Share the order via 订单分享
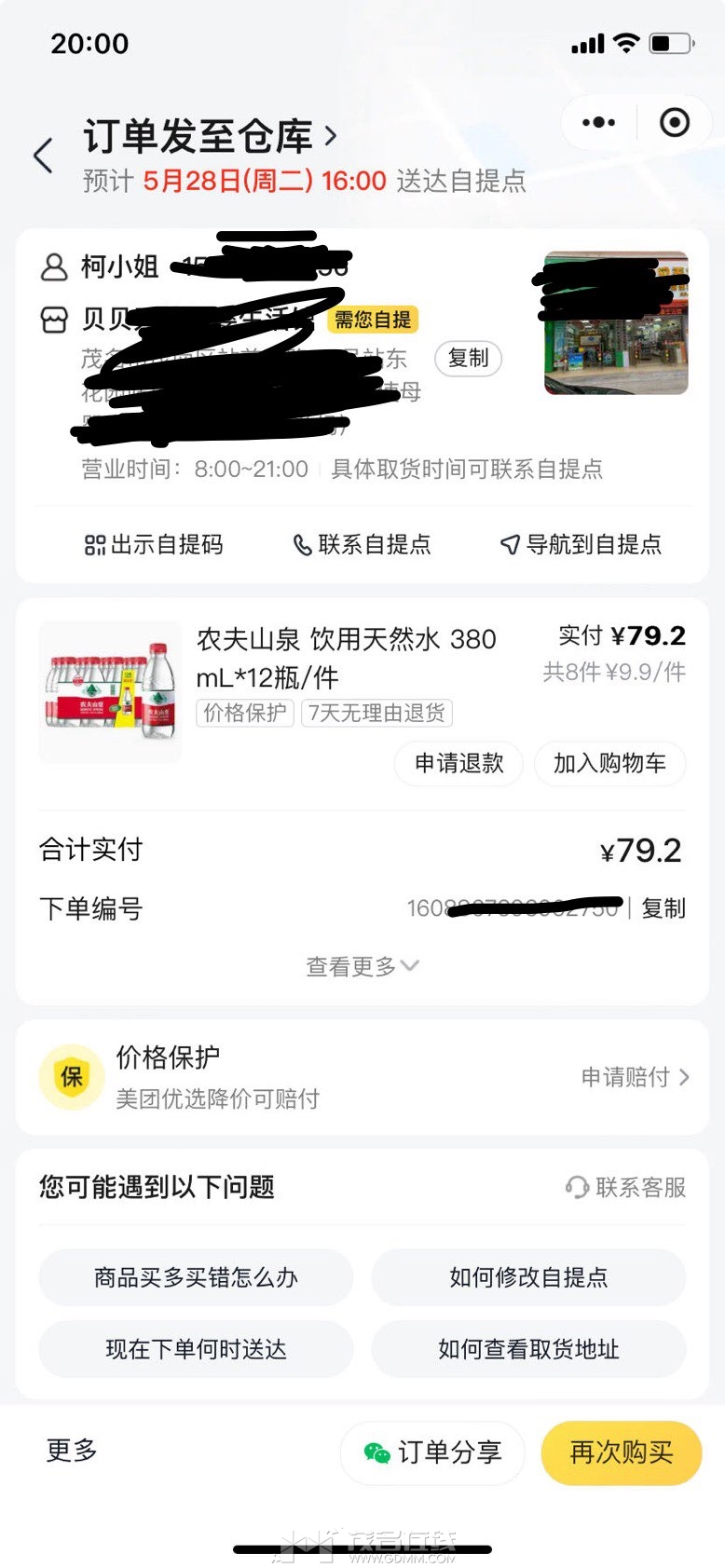Screen dimensions: 725x1568 [433, 1452]
